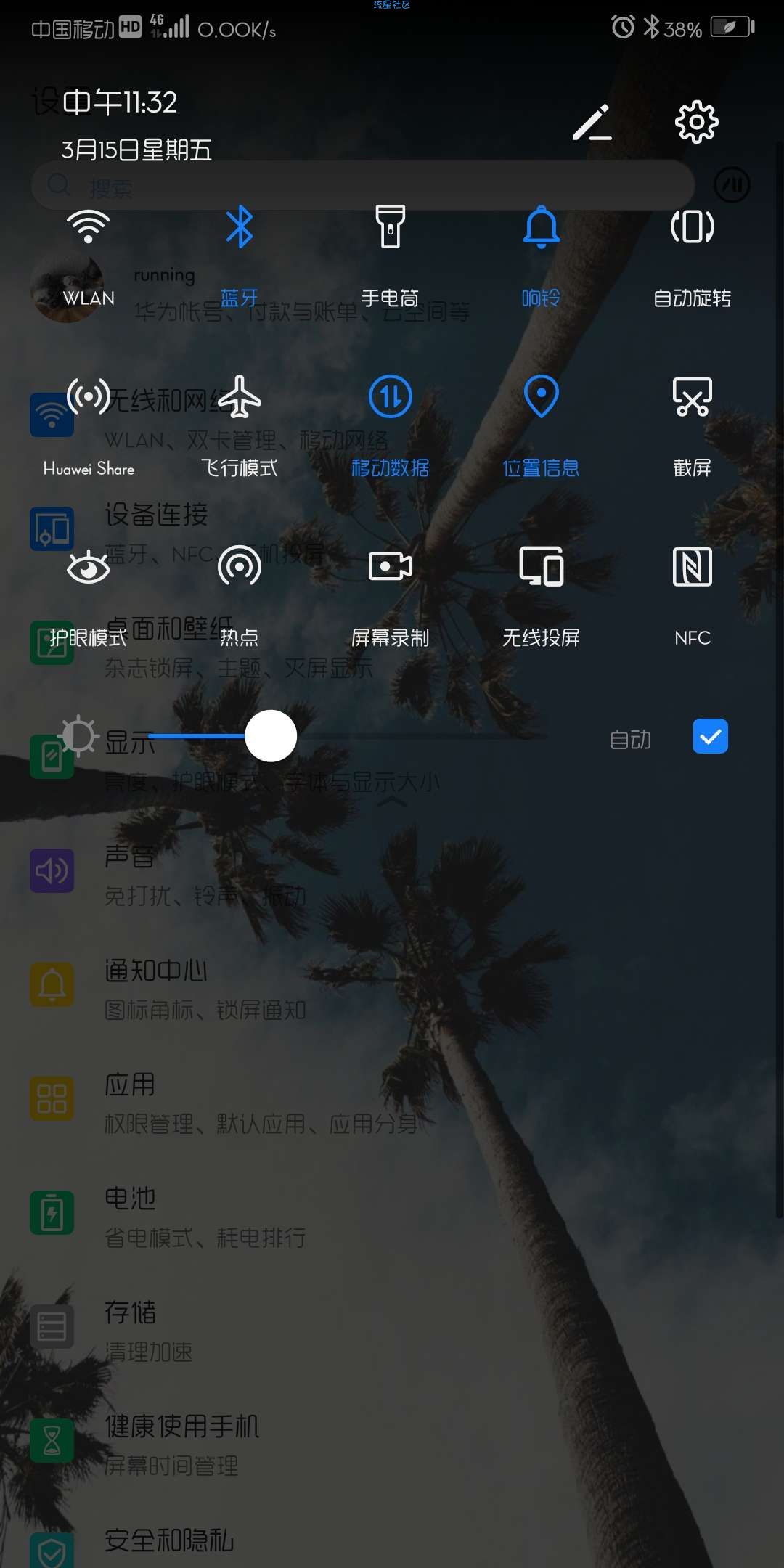Turn off Bluetooth (蓝牙)
Viewport: 784px width, 1568px height.
tap(240, 228)
